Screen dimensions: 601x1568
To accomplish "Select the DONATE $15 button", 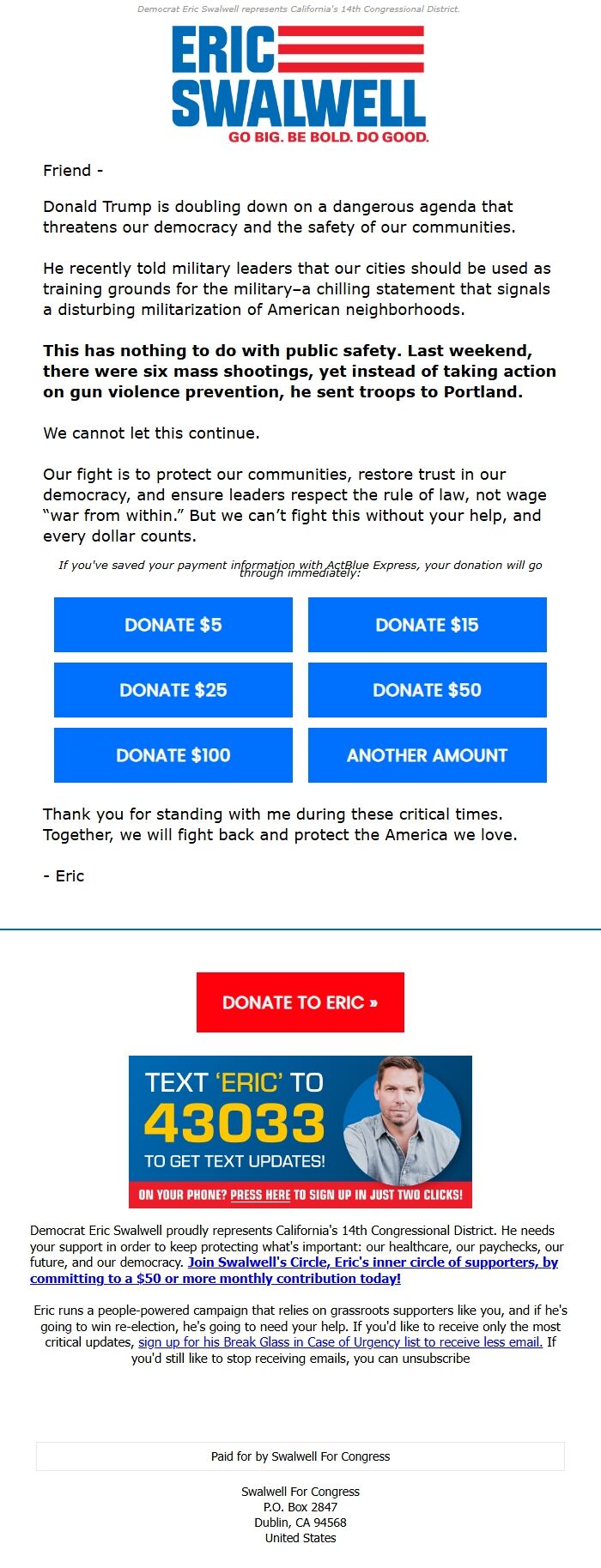I will 427,625.
